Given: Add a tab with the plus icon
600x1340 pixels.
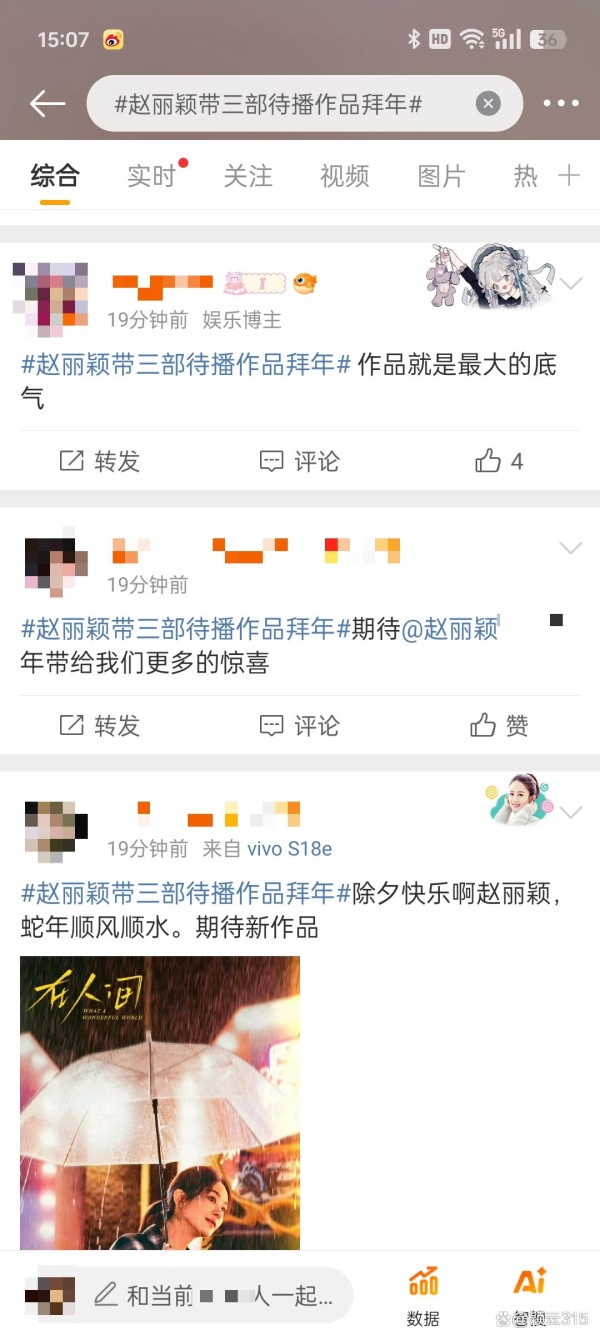Looking at the screenshot, I should (569, 176).
